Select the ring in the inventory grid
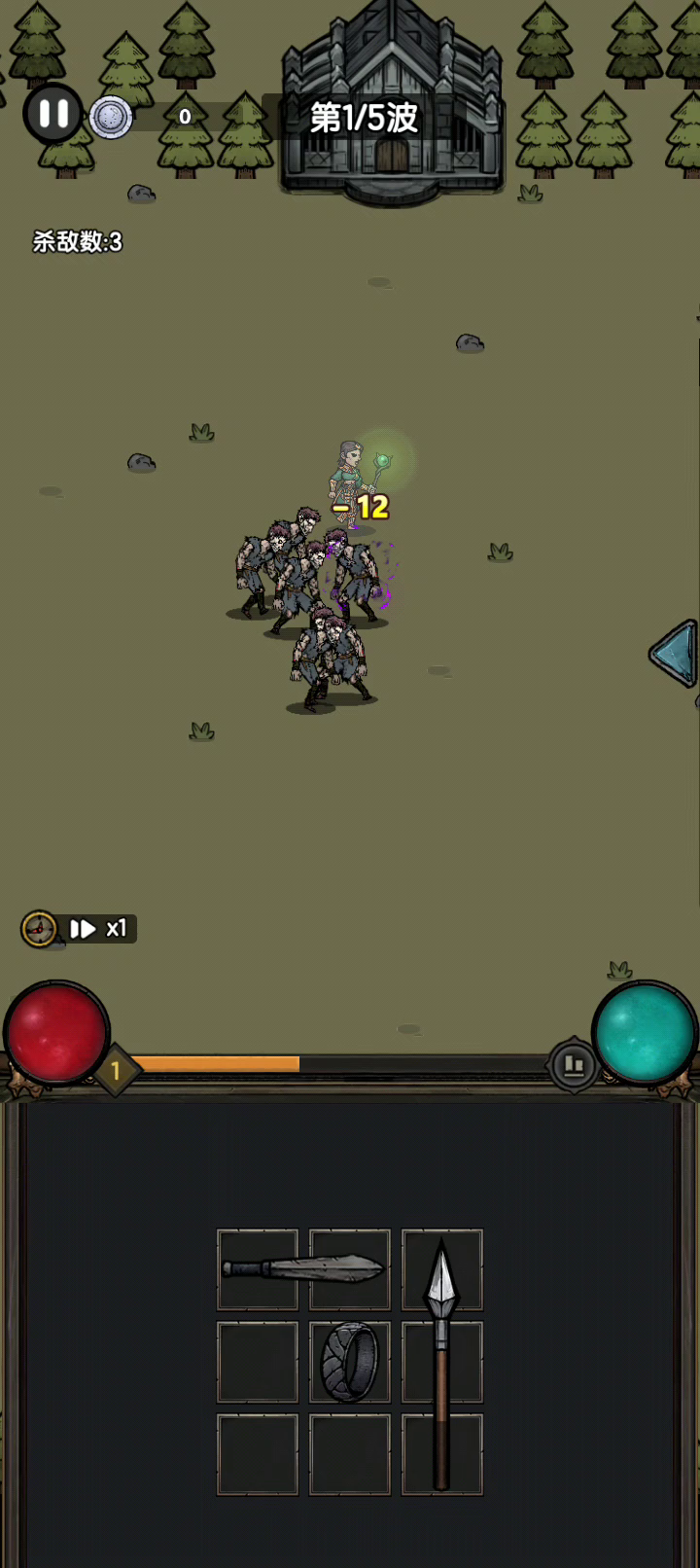The height and width of the screenshot is (1568, 700). click(x=349, y=1361)
